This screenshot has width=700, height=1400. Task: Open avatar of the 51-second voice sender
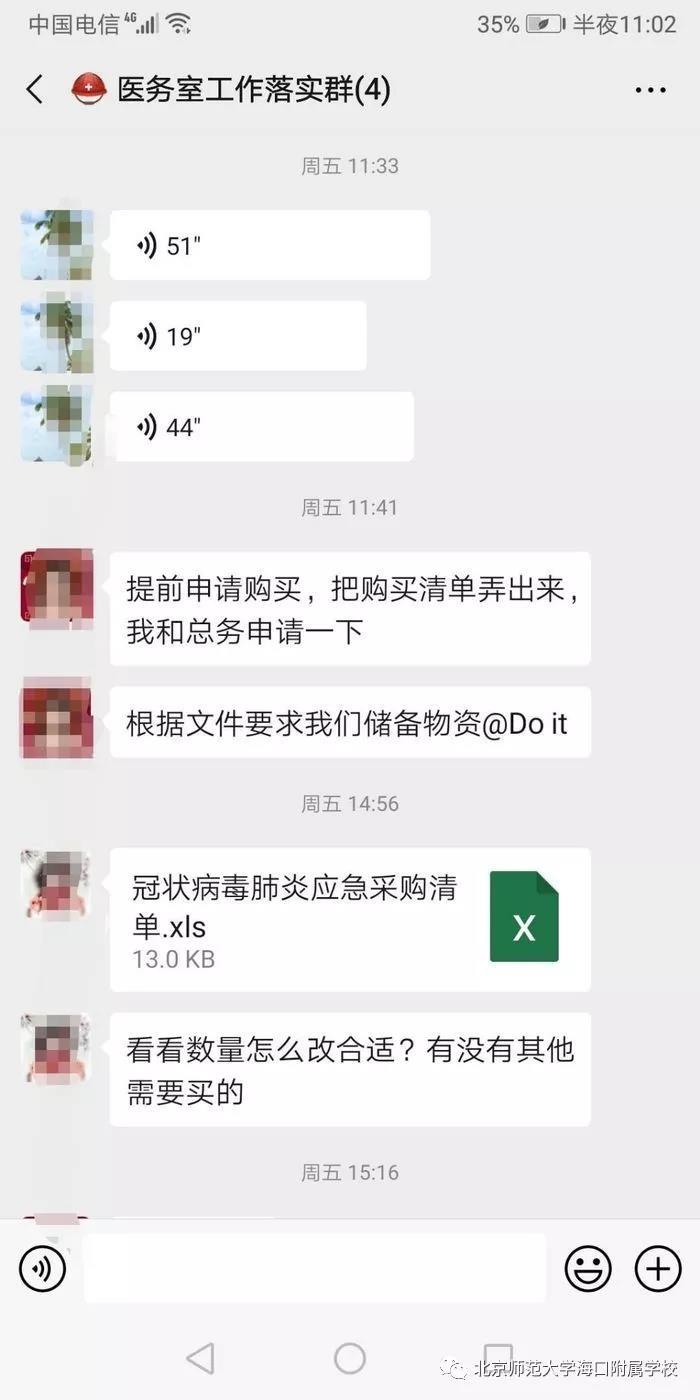pyautogui.click(x=57, y=245)
